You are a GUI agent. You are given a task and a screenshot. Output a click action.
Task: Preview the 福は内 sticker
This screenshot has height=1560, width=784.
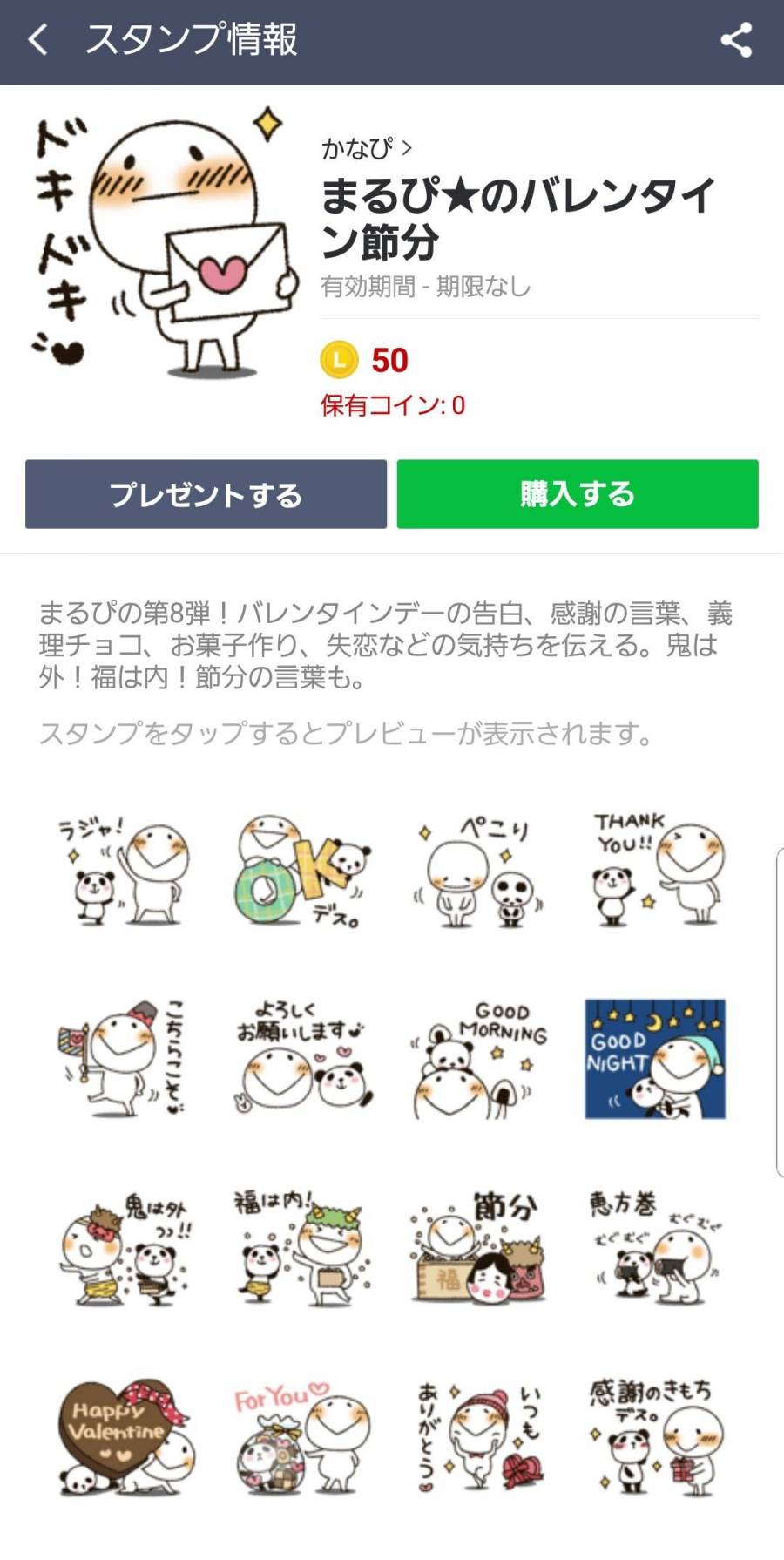302,1248
